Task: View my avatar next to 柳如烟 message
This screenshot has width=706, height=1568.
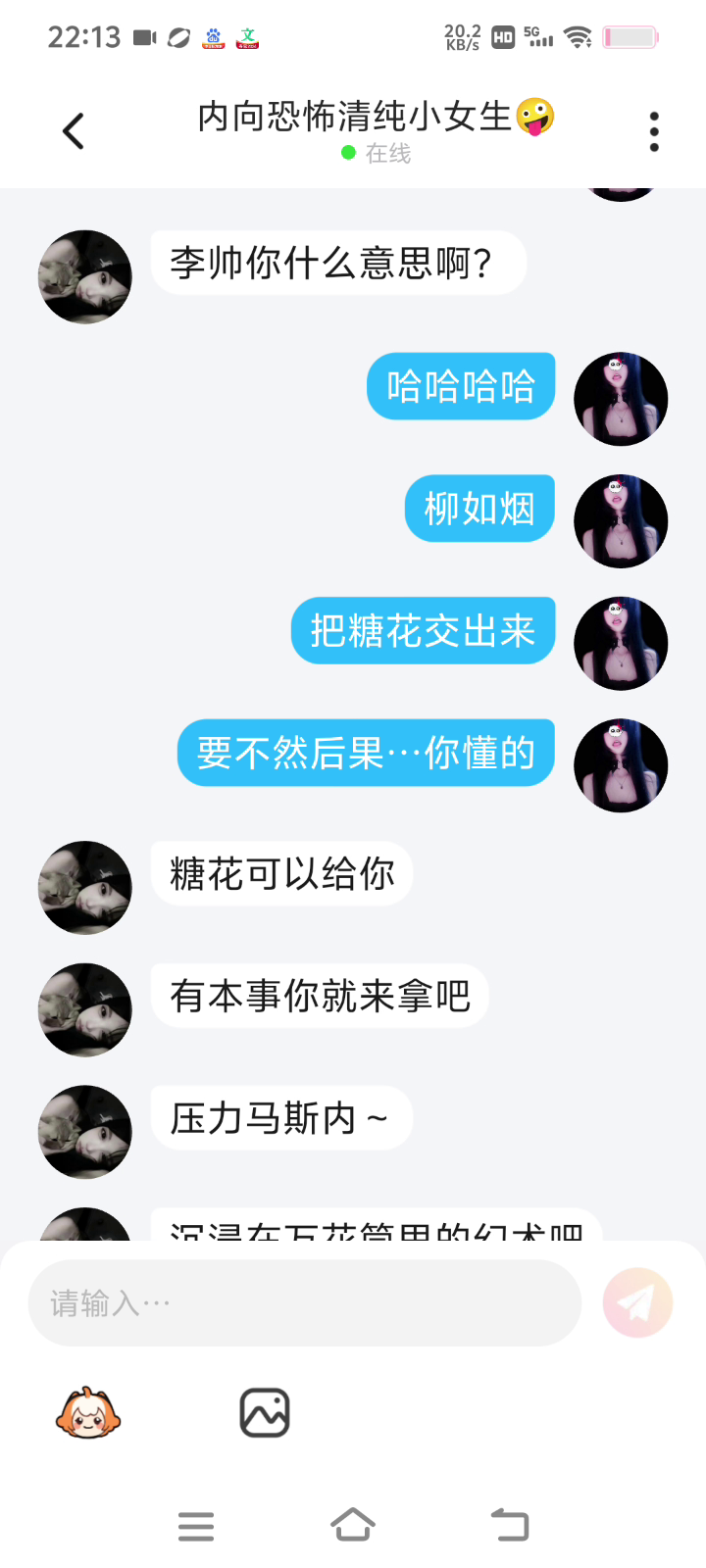Action: pos(621,521)
